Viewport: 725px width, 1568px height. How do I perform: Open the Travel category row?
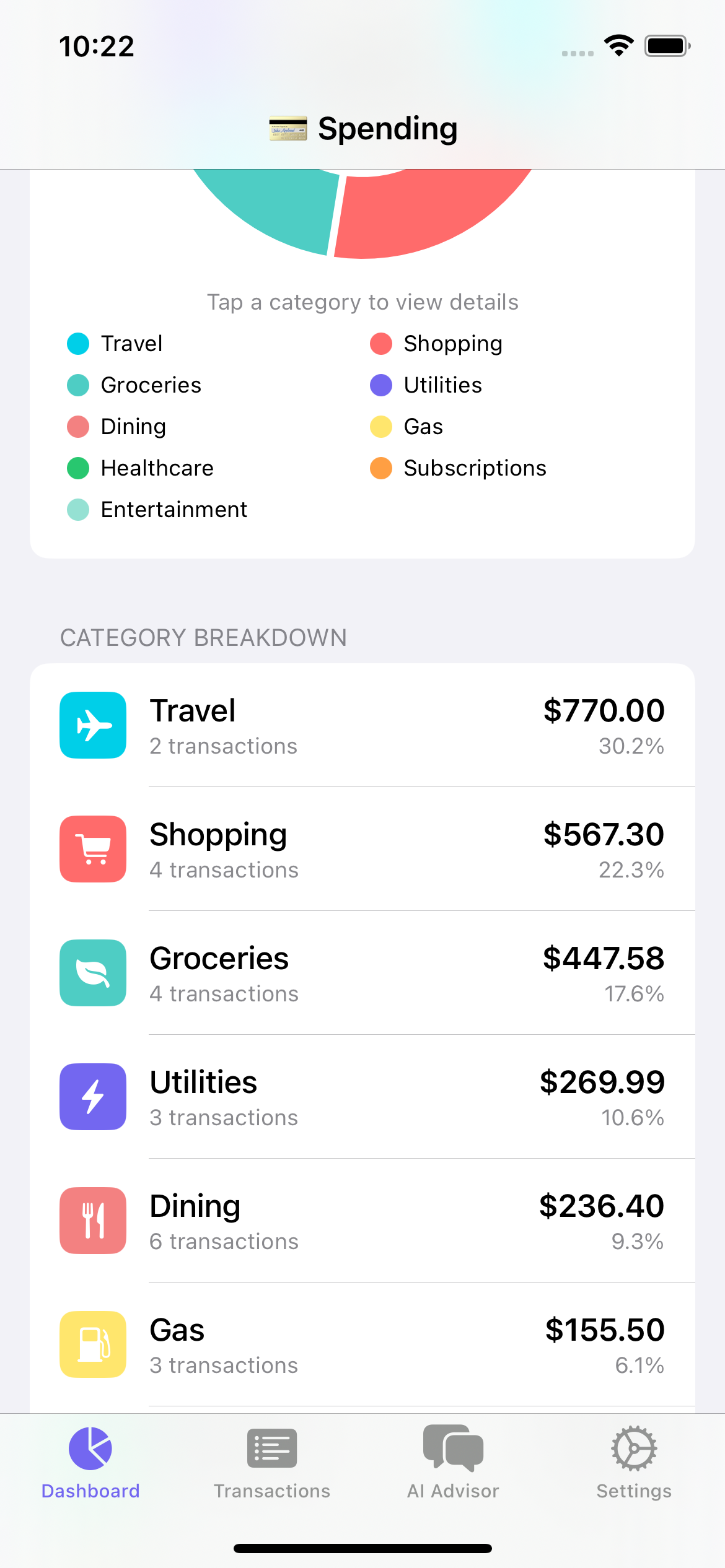pyautogui.click(x=362, y=725)
